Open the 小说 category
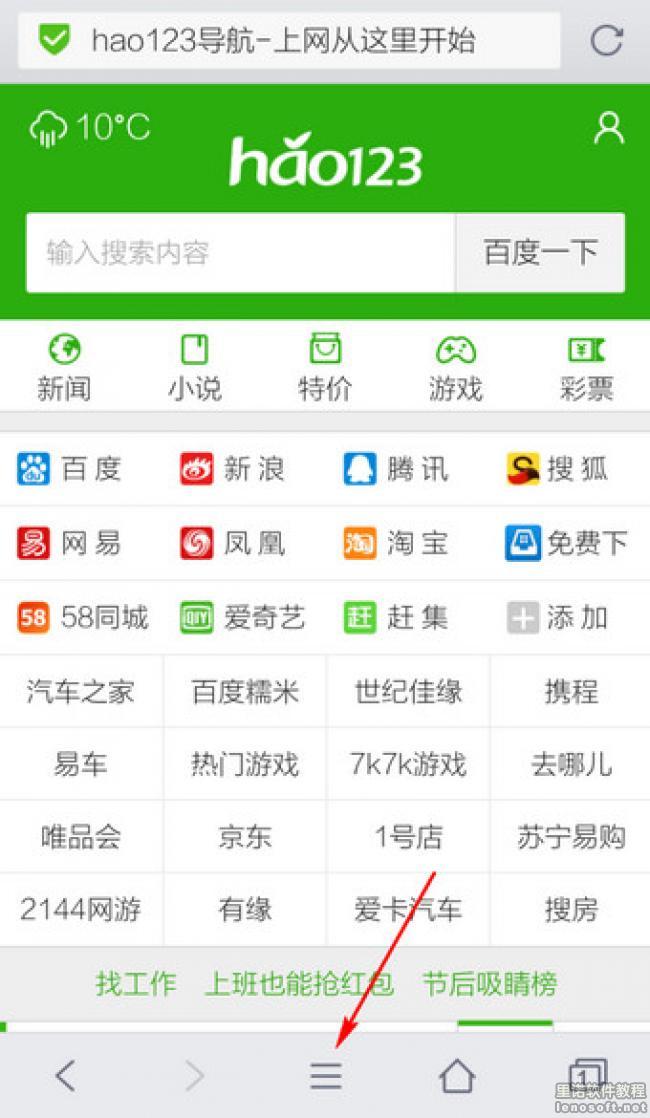 point(195,369)
